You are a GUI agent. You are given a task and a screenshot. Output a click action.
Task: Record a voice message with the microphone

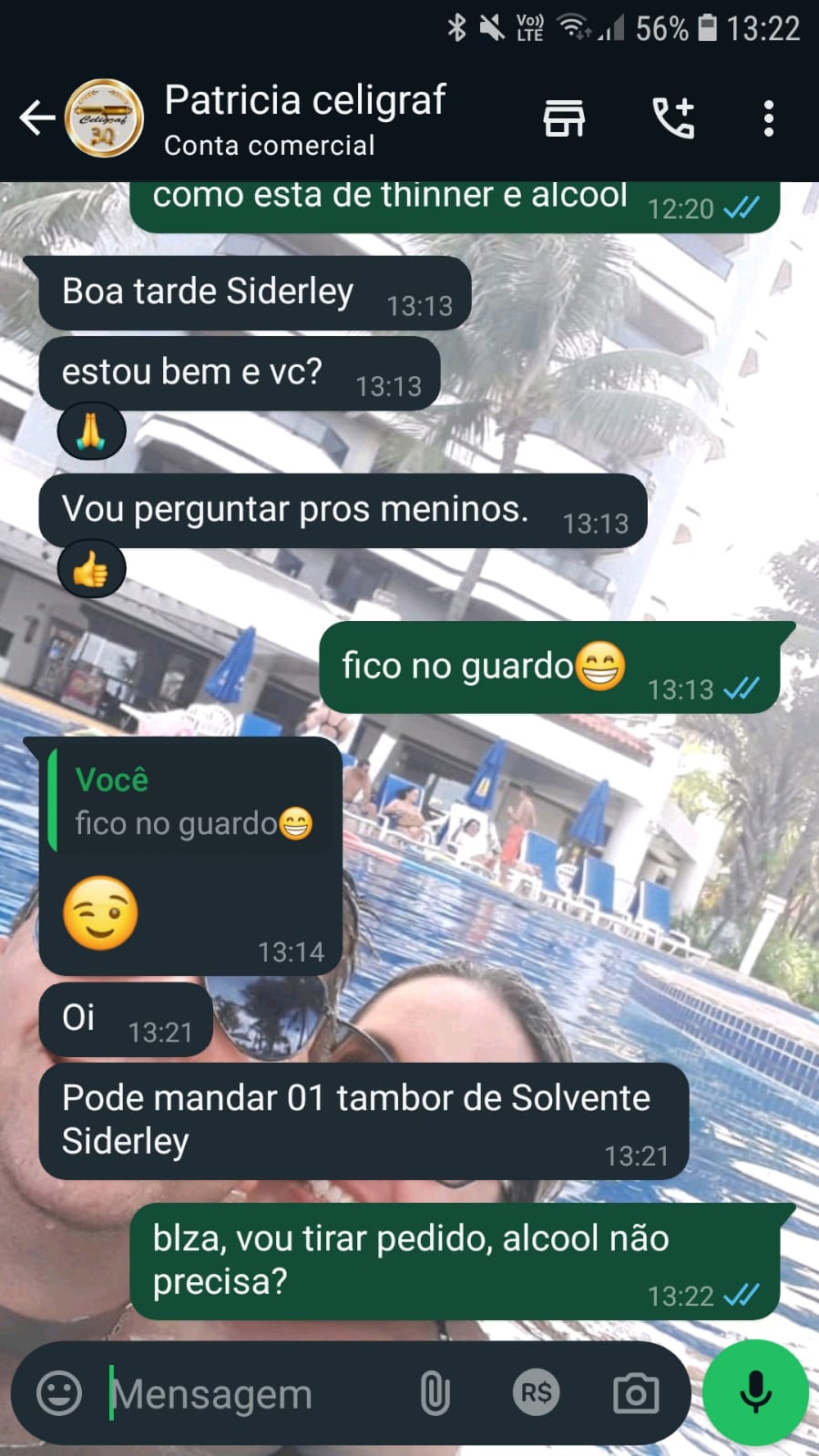pos(755,1392)
